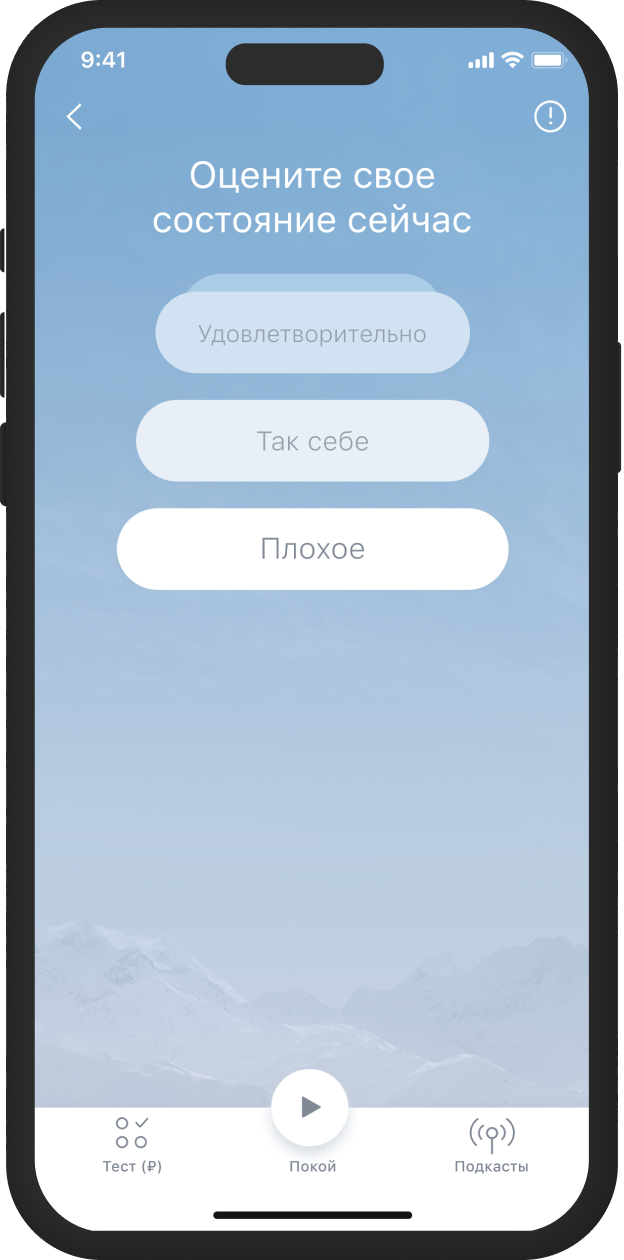
Task: Choose the Так себе option
Action: (x=312, y=441)
